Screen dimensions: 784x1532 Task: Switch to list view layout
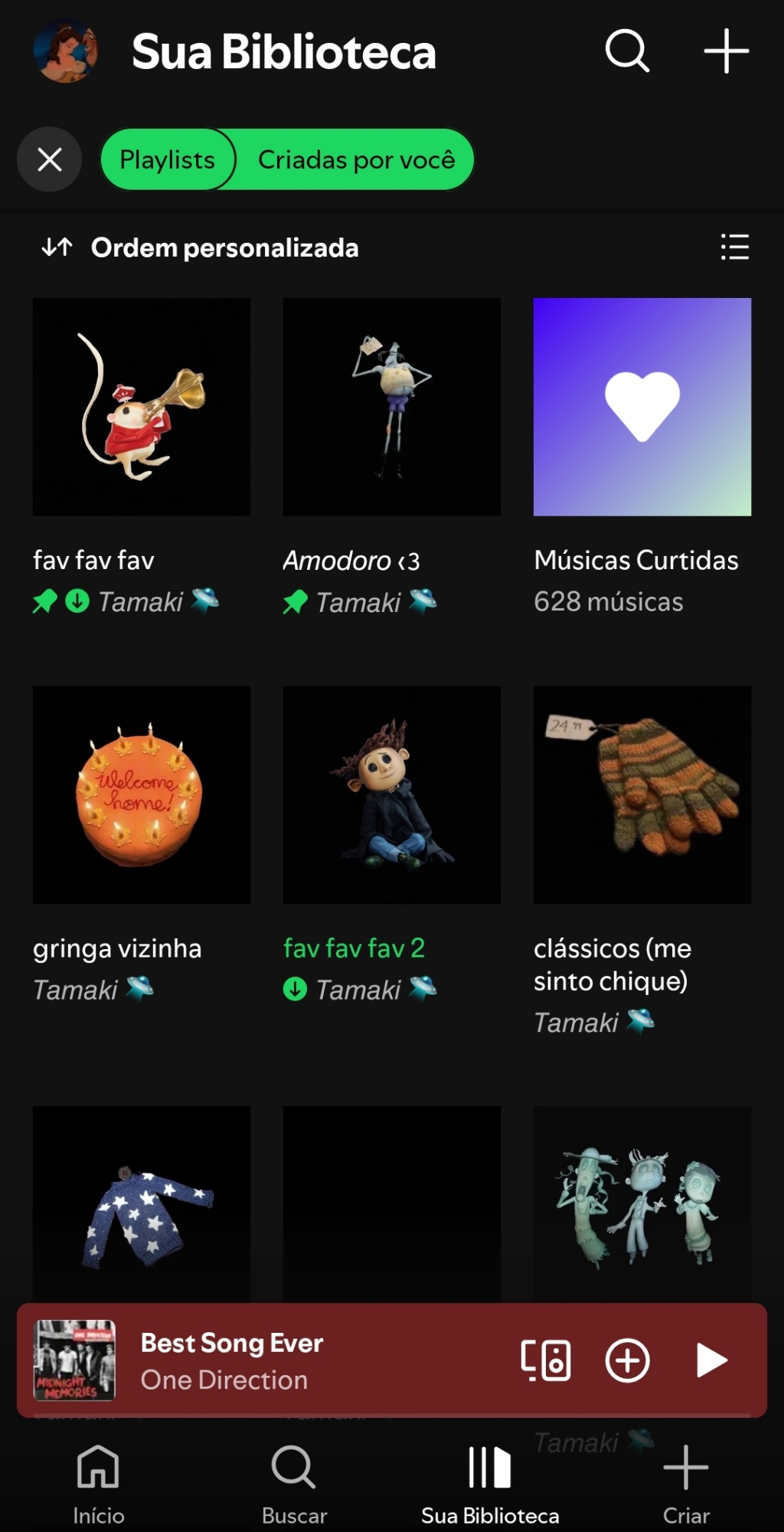734,247
